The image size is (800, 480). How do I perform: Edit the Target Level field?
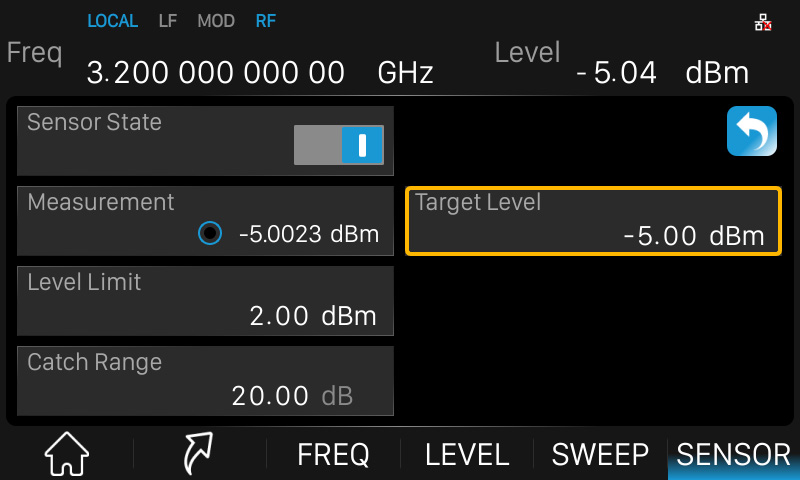[592, 221]
